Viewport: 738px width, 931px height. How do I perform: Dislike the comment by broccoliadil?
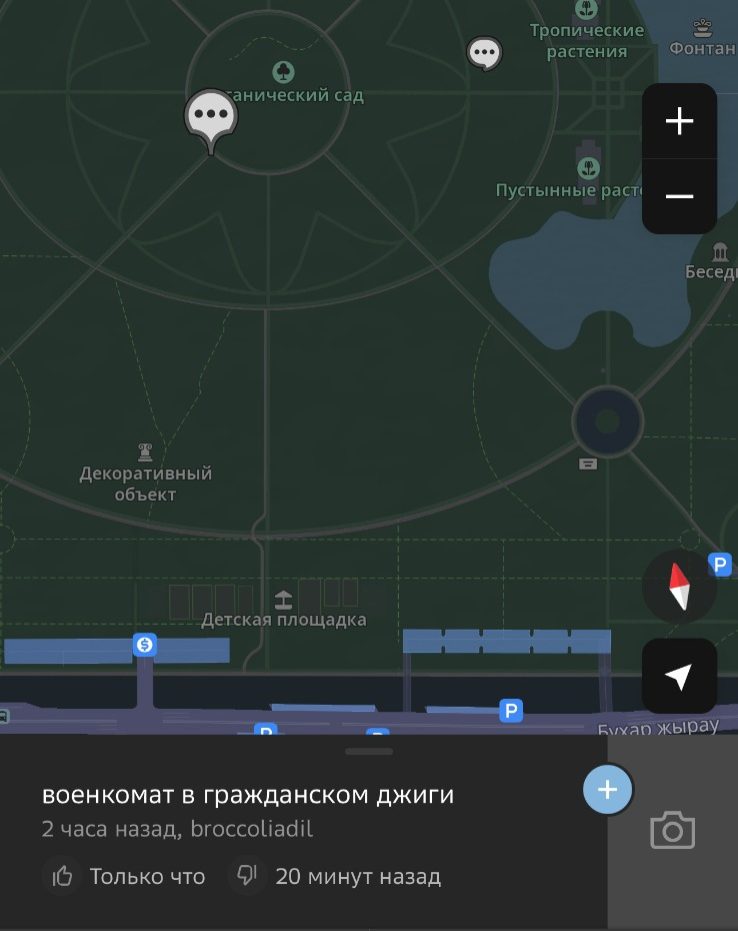(246, 876)
